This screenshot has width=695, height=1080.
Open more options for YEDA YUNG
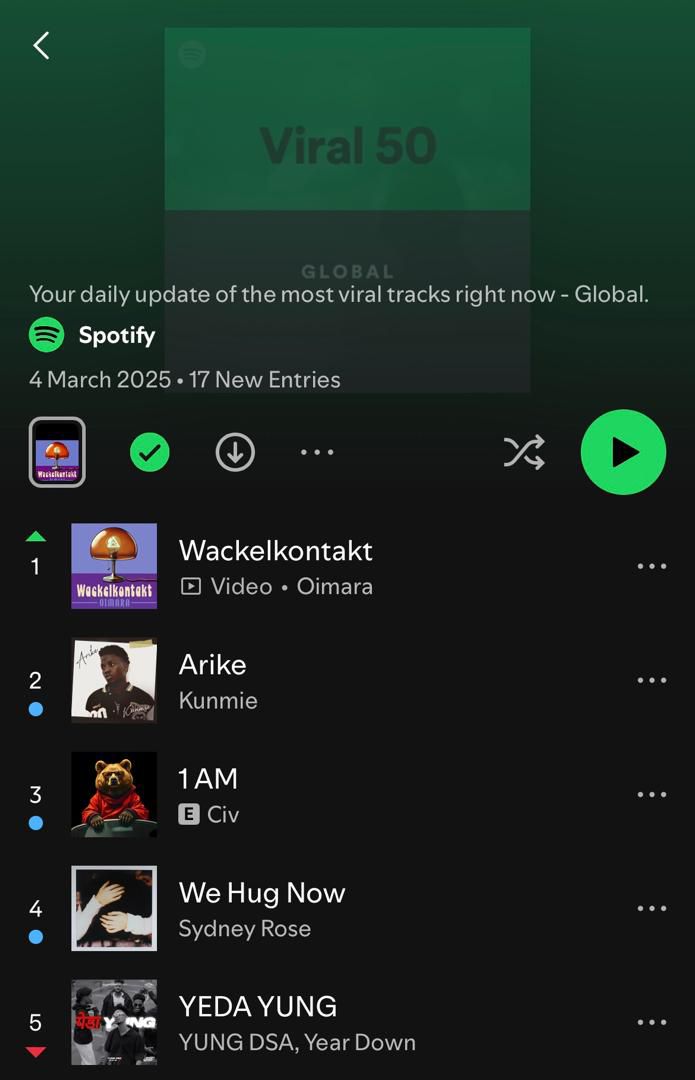click(x=652, y=1022)
